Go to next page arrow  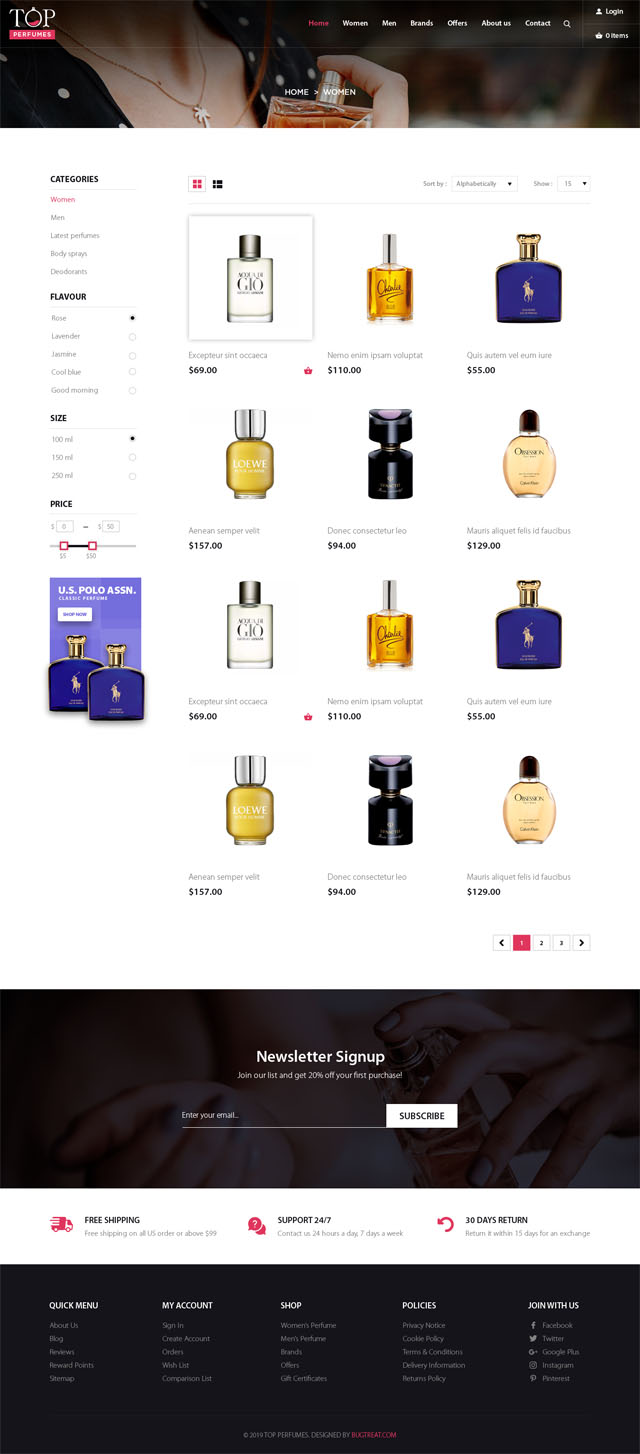point(581,943)
